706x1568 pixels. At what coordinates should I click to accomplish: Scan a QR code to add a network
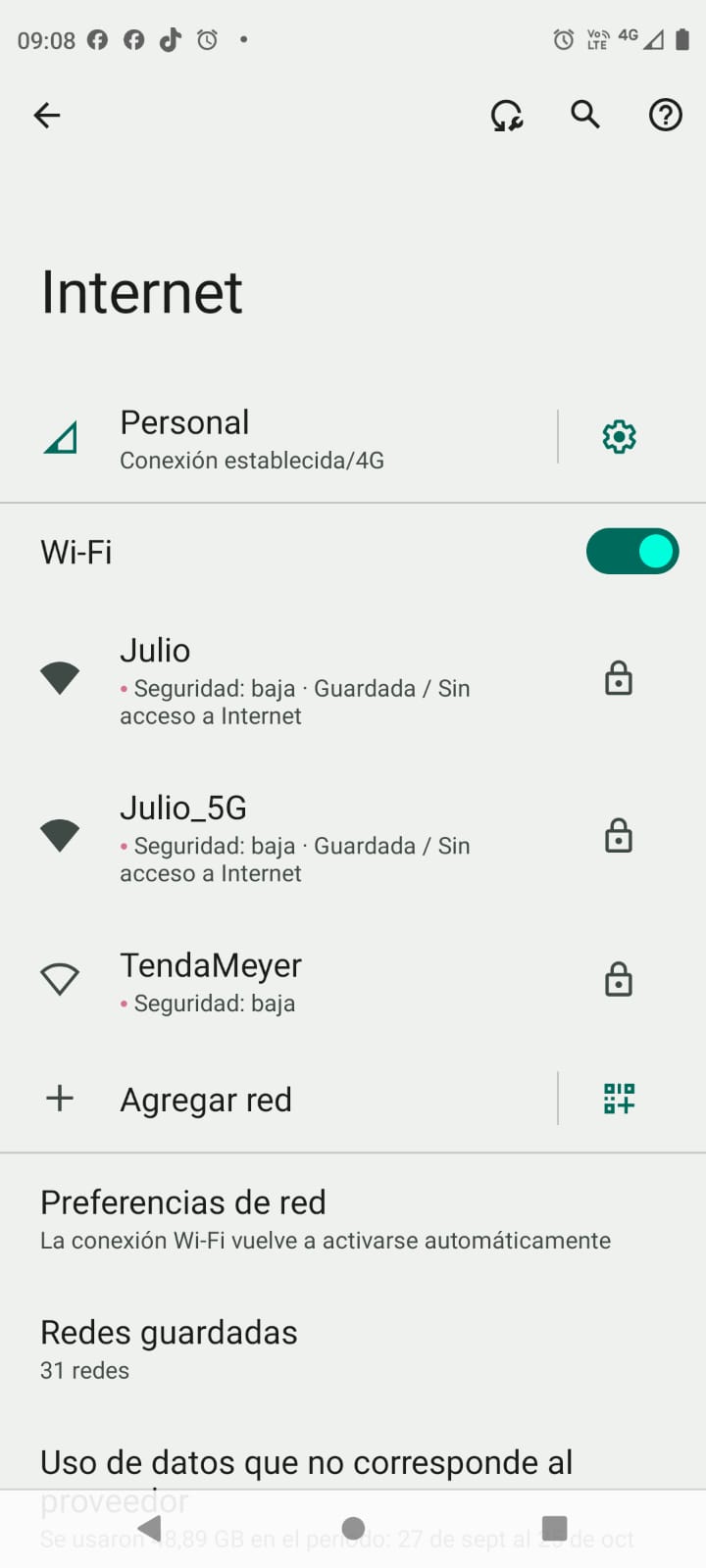click(x=619, y=1099)
